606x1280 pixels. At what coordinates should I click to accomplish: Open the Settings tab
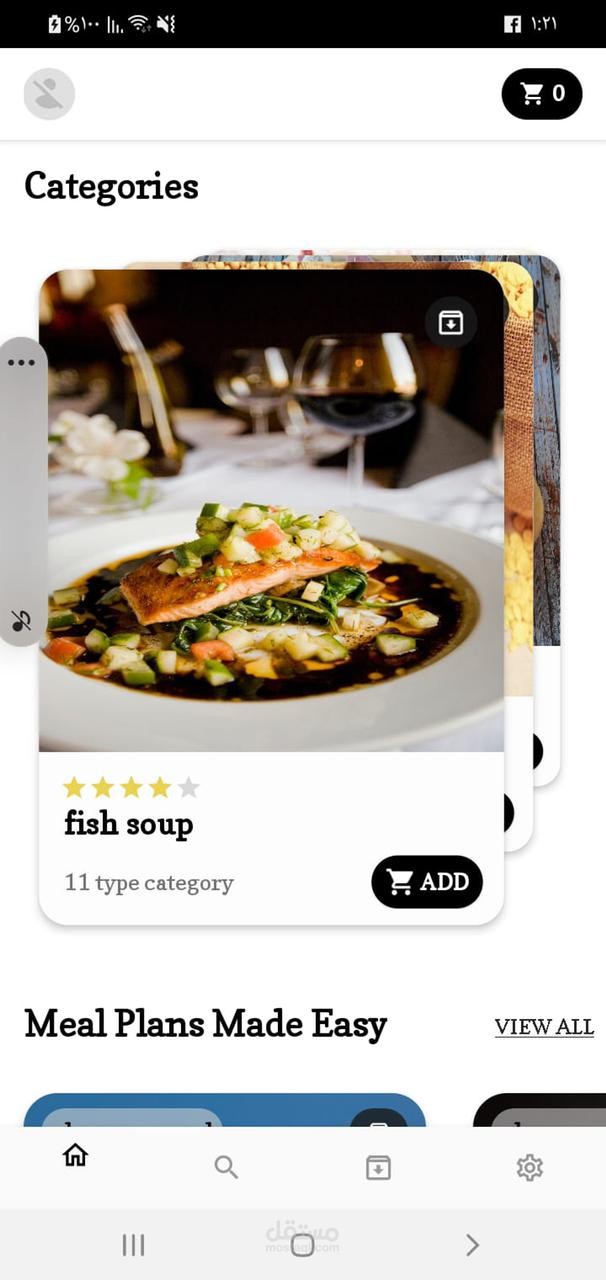point(529,1167)
